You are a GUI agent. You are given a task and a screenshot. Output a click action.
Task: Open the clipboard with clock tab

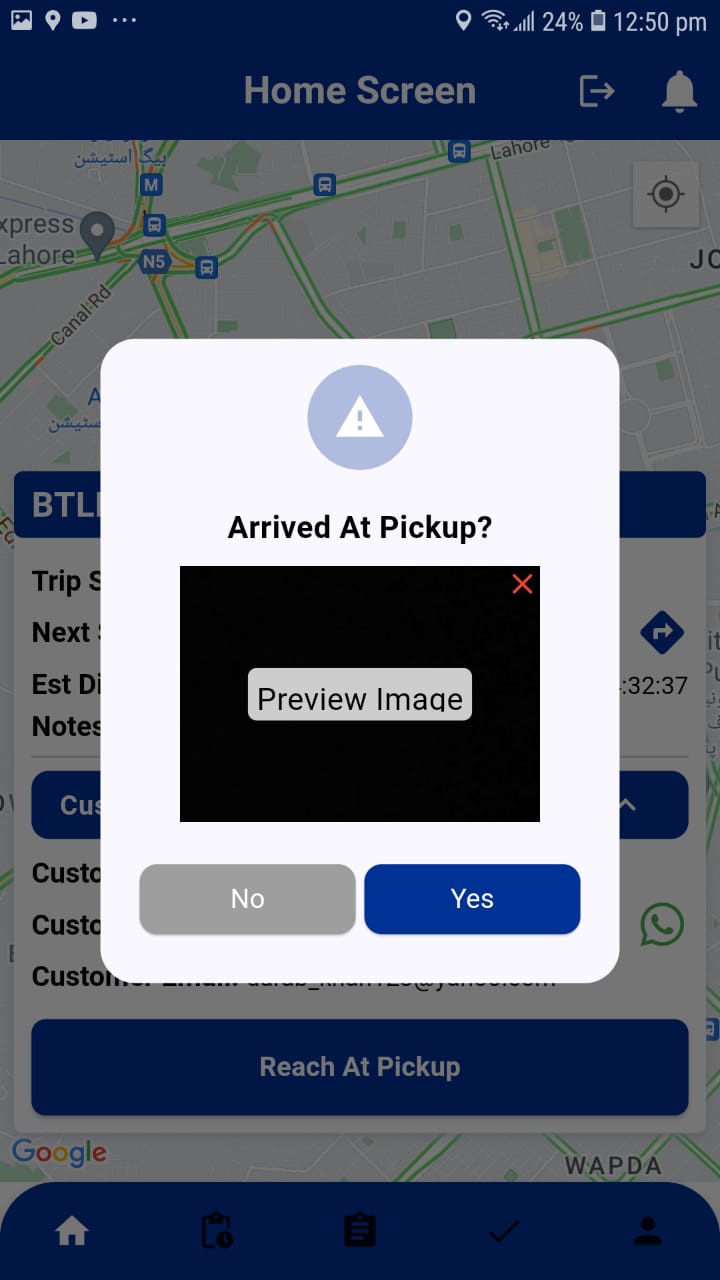pyautogui.click(x=216, y=1232)
